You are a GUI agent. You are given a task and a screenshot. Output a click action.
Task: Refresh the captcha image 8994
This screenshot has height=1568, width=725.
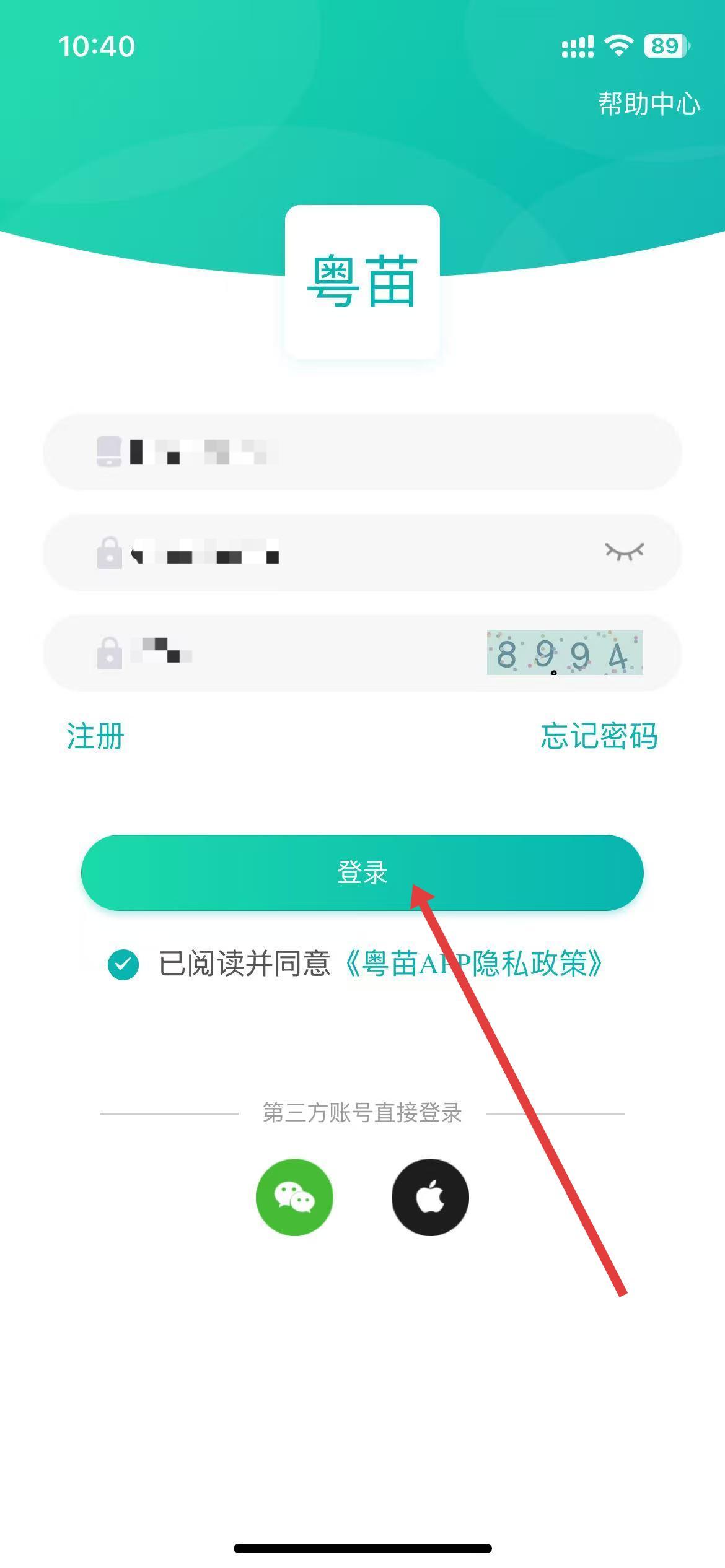click(x=565, y=653)
